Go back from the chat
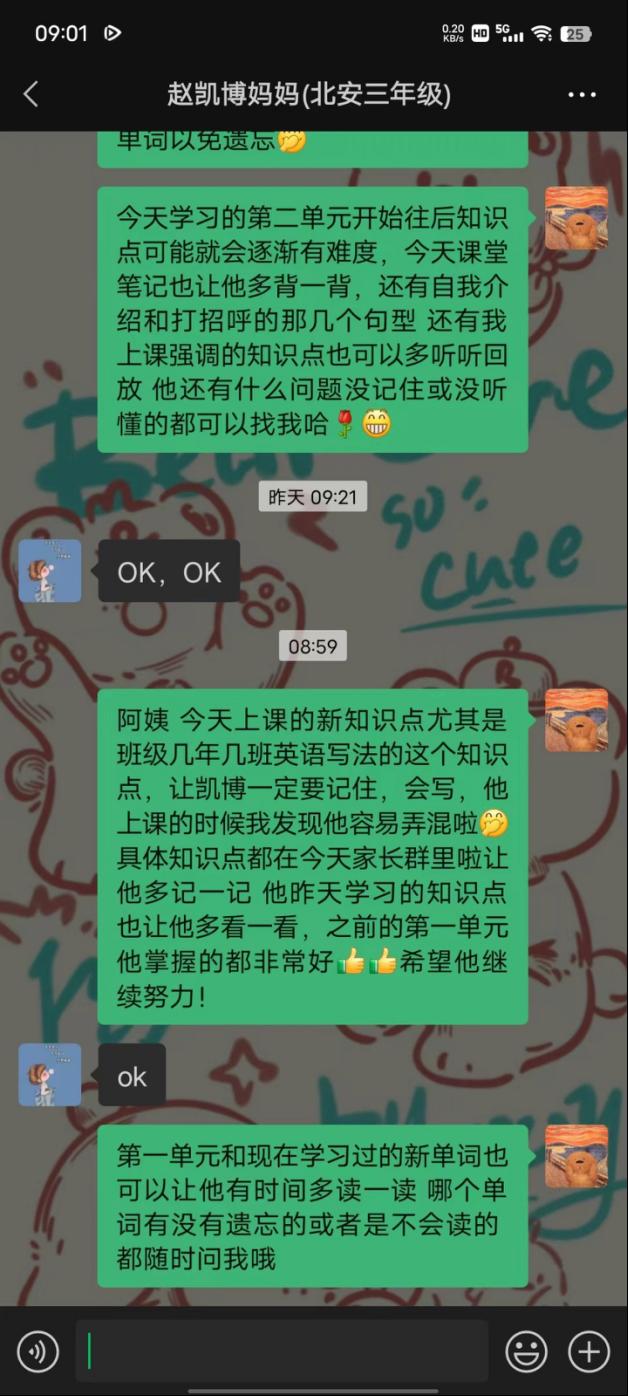This screenshot has height=1396, width=628. point(31,94)
